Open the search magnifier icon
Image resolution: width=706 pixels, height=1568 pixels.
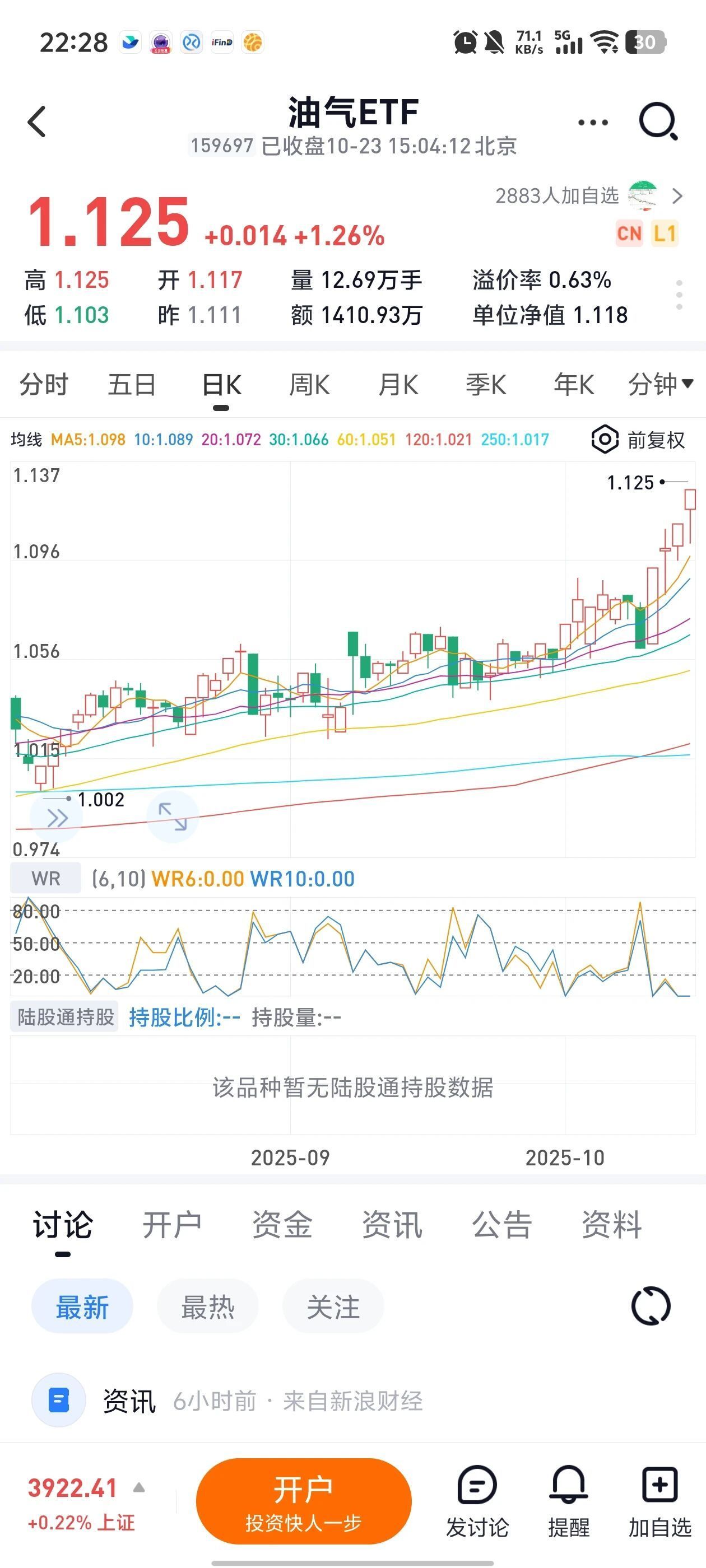(x=658, y=122)
